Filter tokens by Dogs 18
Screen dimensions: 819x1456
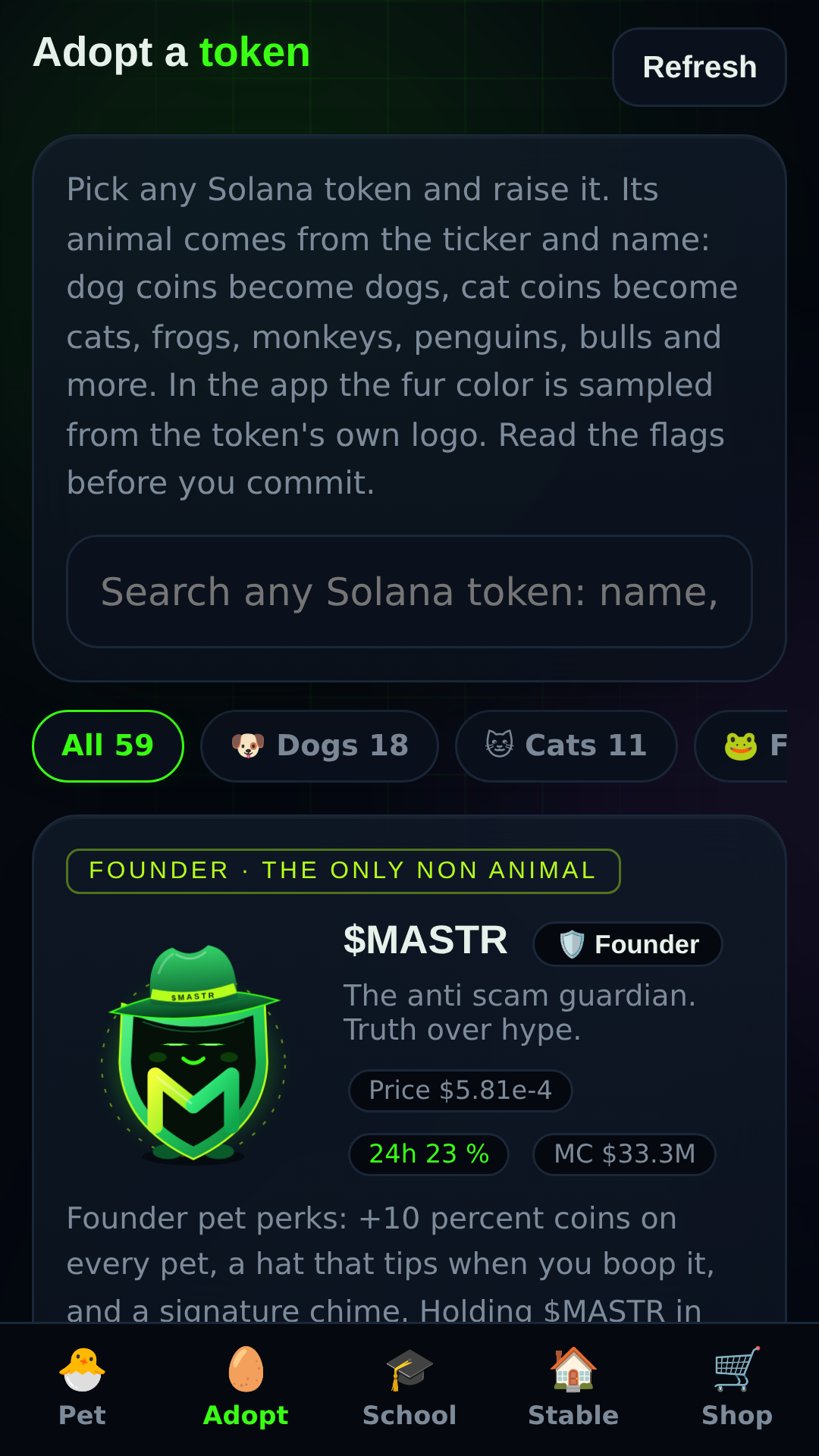[319, 746]
